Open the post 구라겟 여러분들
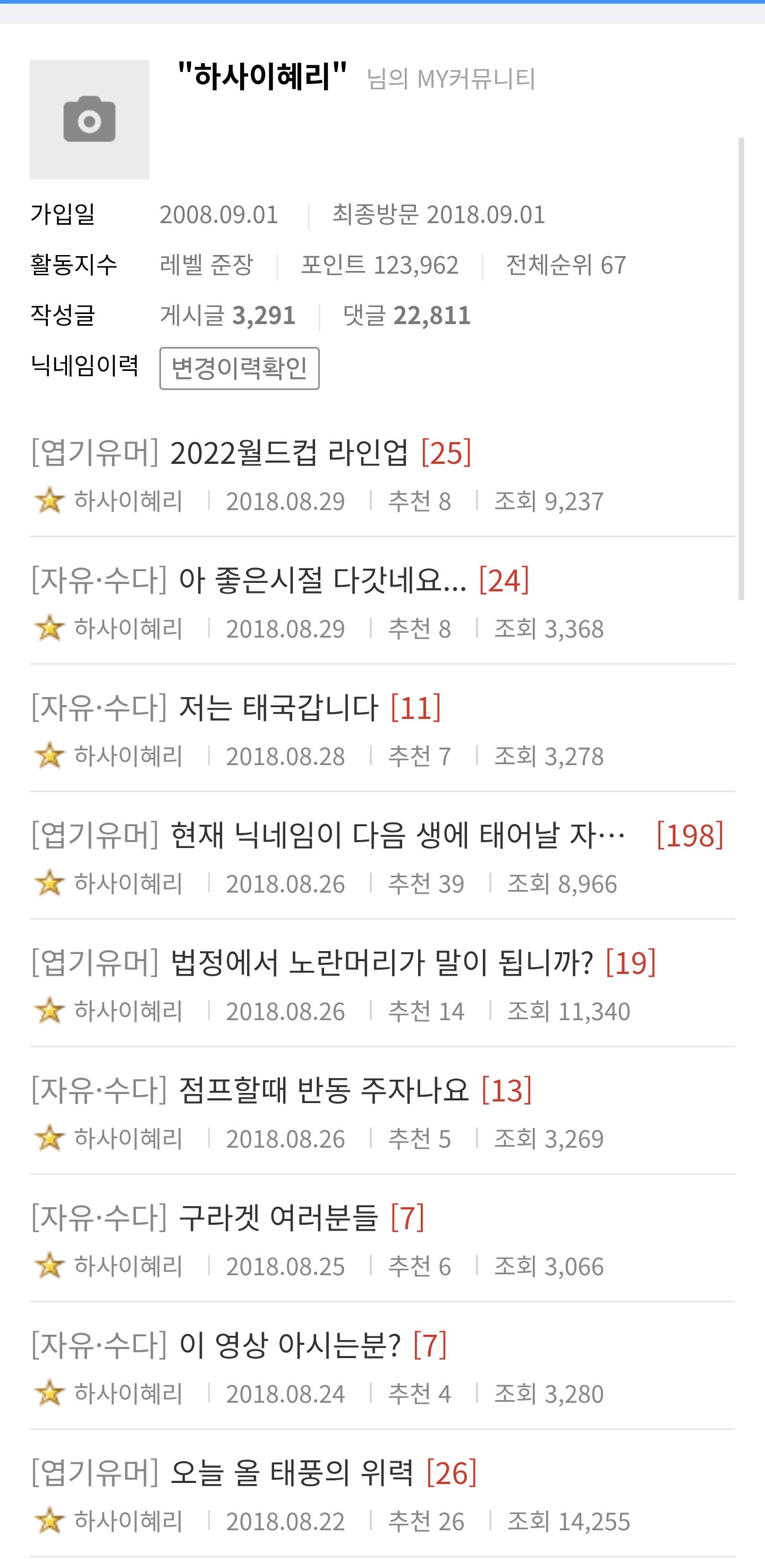 278,1218
